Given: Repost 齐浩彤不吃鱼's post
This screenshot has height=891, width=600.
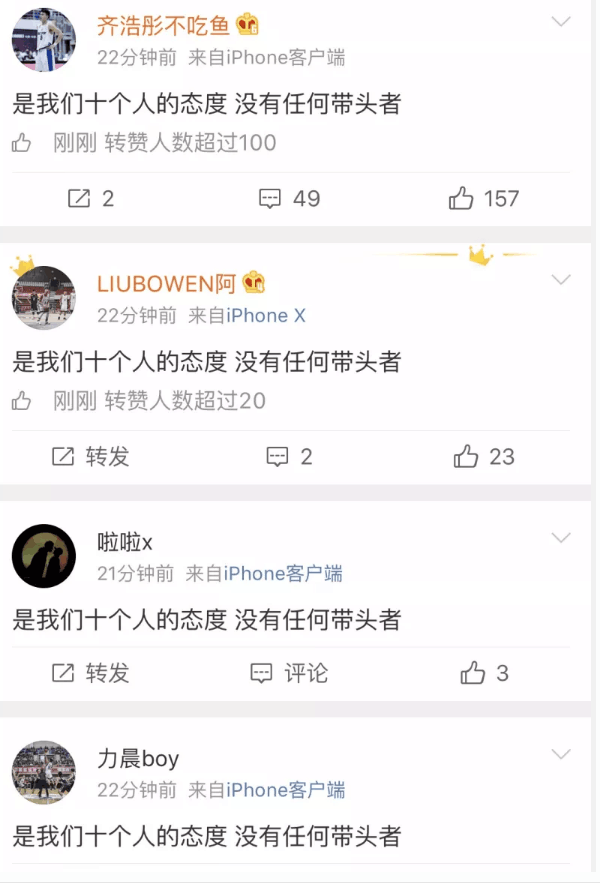Looking at the screenshot, I should [x=90, y=198].
